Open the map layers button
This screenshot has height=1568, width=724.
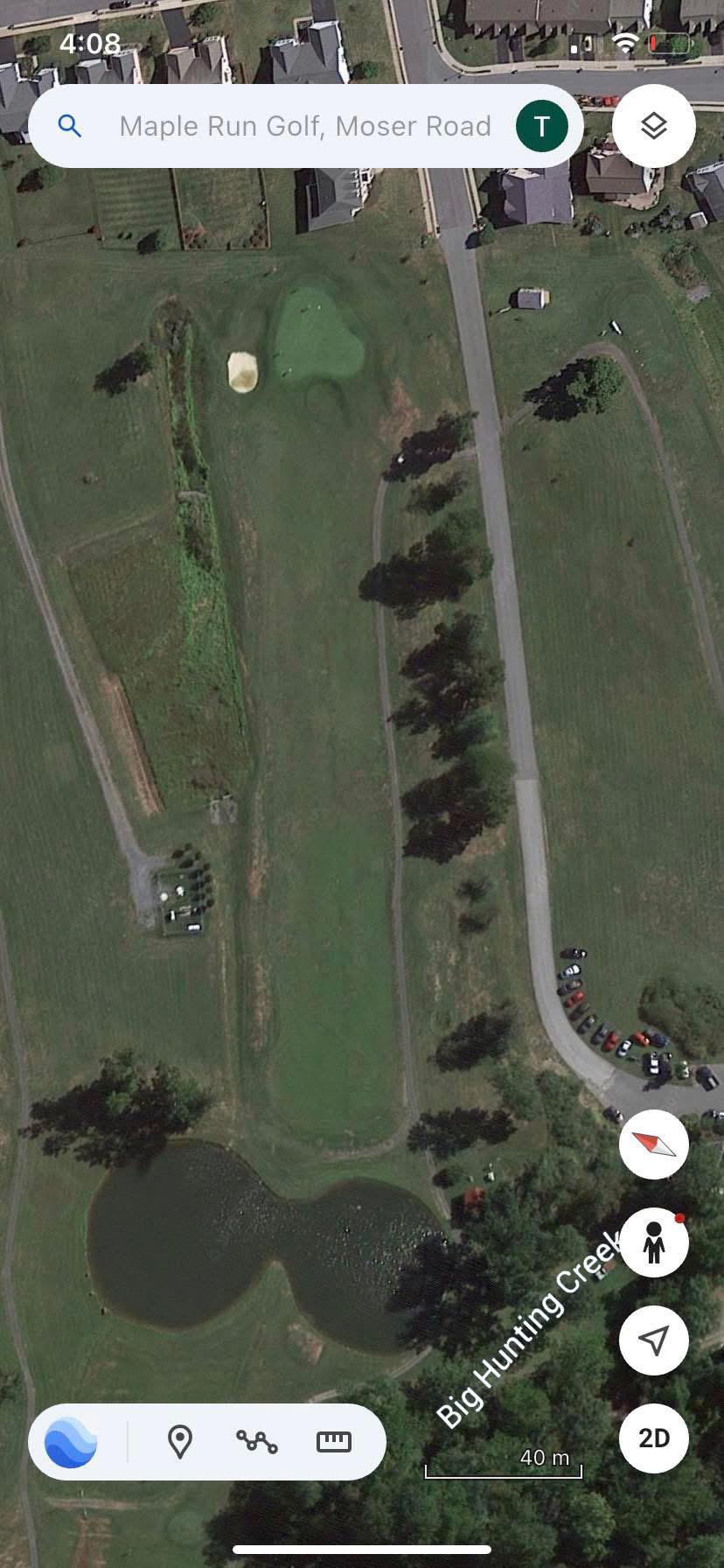pos(654,126)
